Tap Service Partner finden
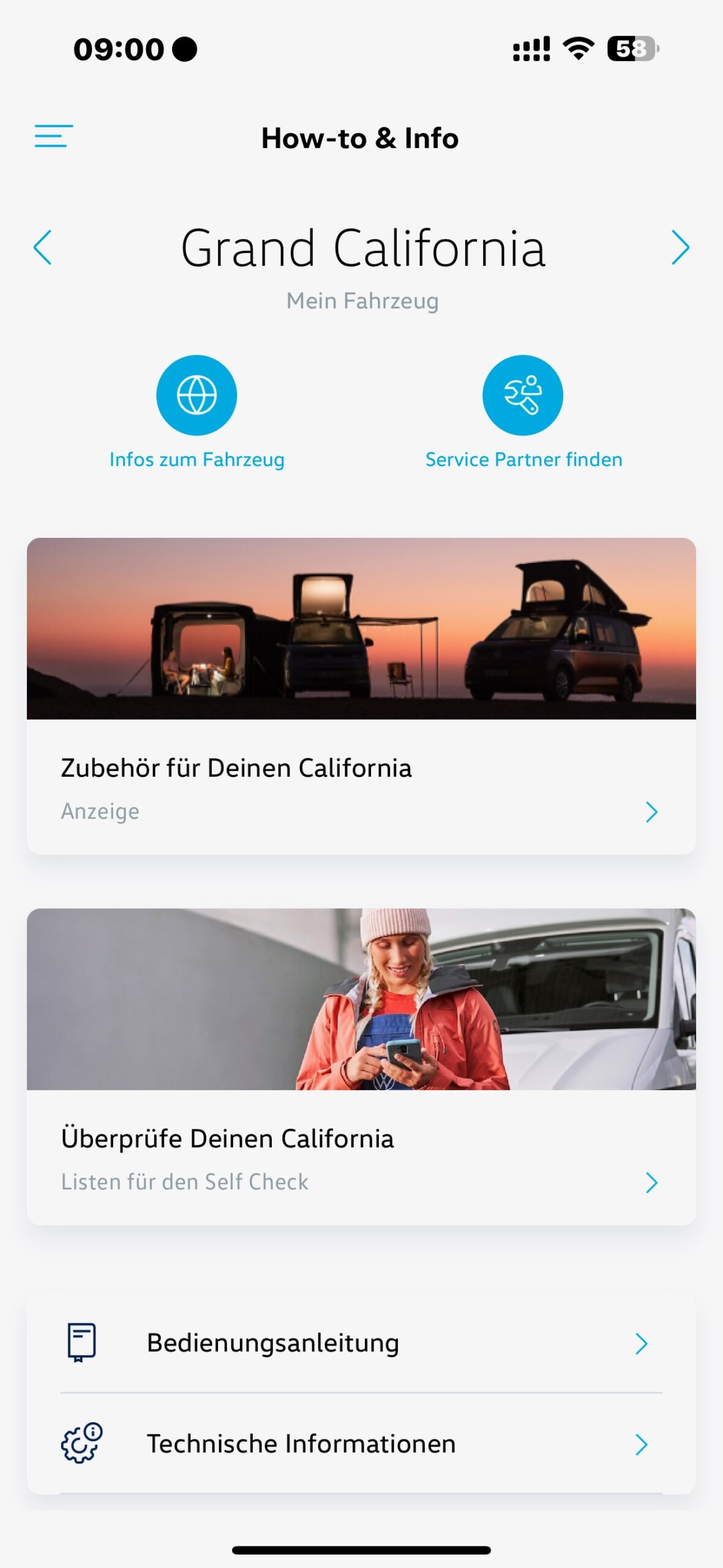Viewport: 723px width, 1568px height. tap(522, 396)
